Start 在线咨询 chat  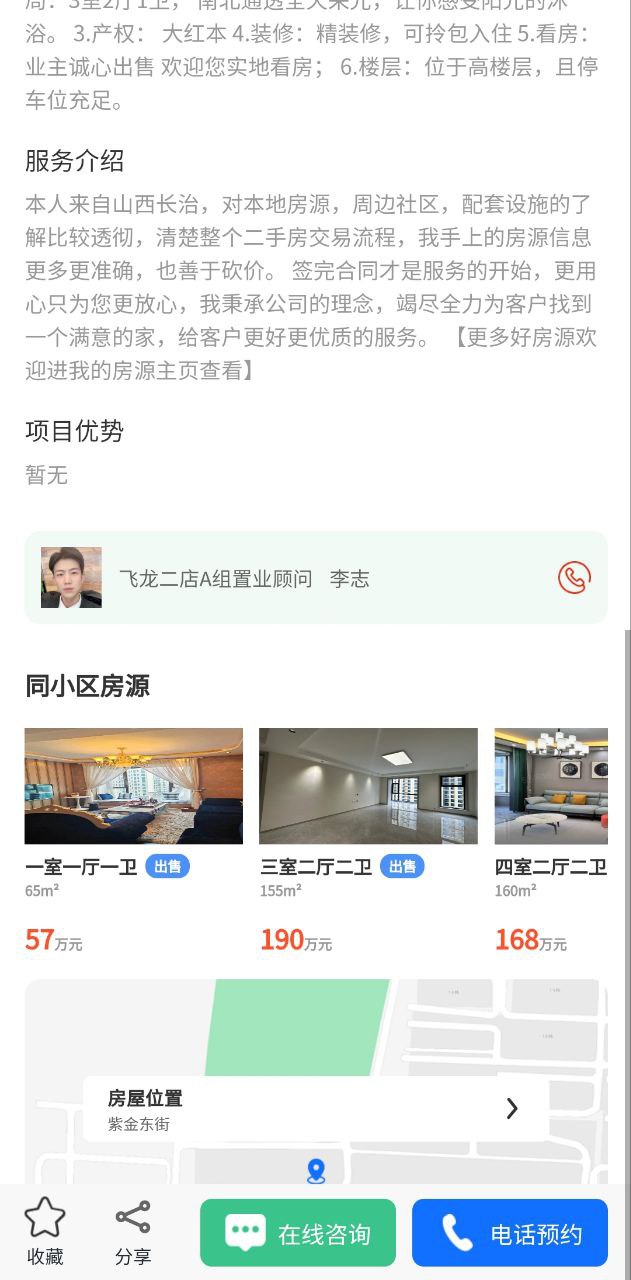click(x=298, y=1233)
